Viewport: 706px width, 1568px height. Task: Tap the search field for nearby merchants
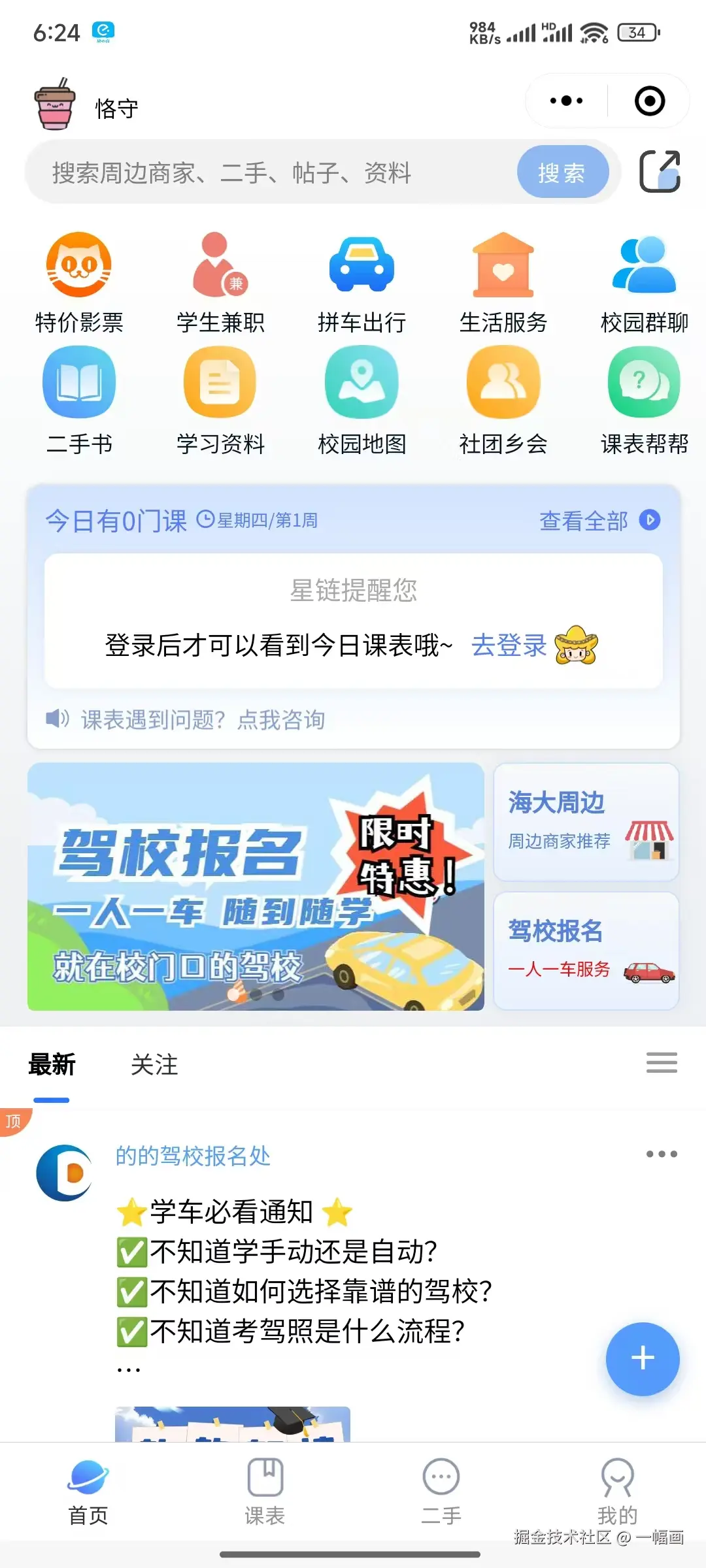(x=275, y=173)
